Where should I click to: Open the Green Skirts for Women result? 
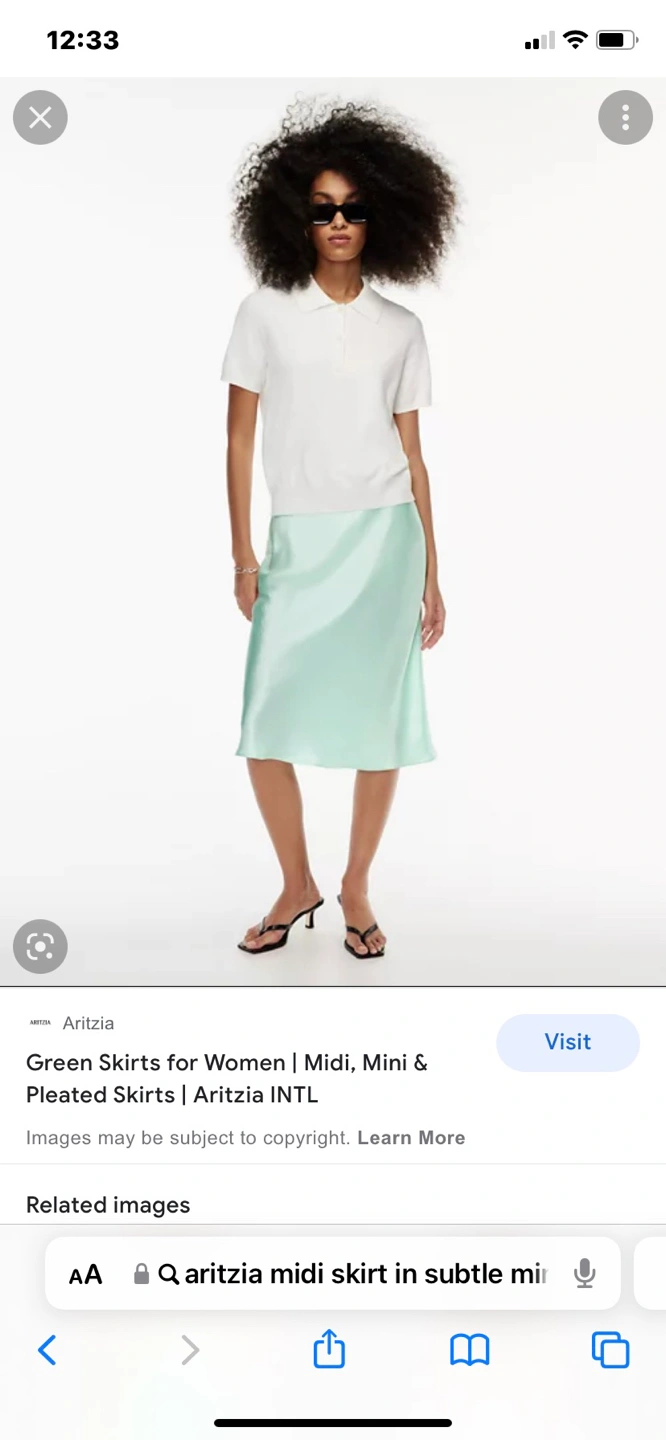tap(226, 1078)
